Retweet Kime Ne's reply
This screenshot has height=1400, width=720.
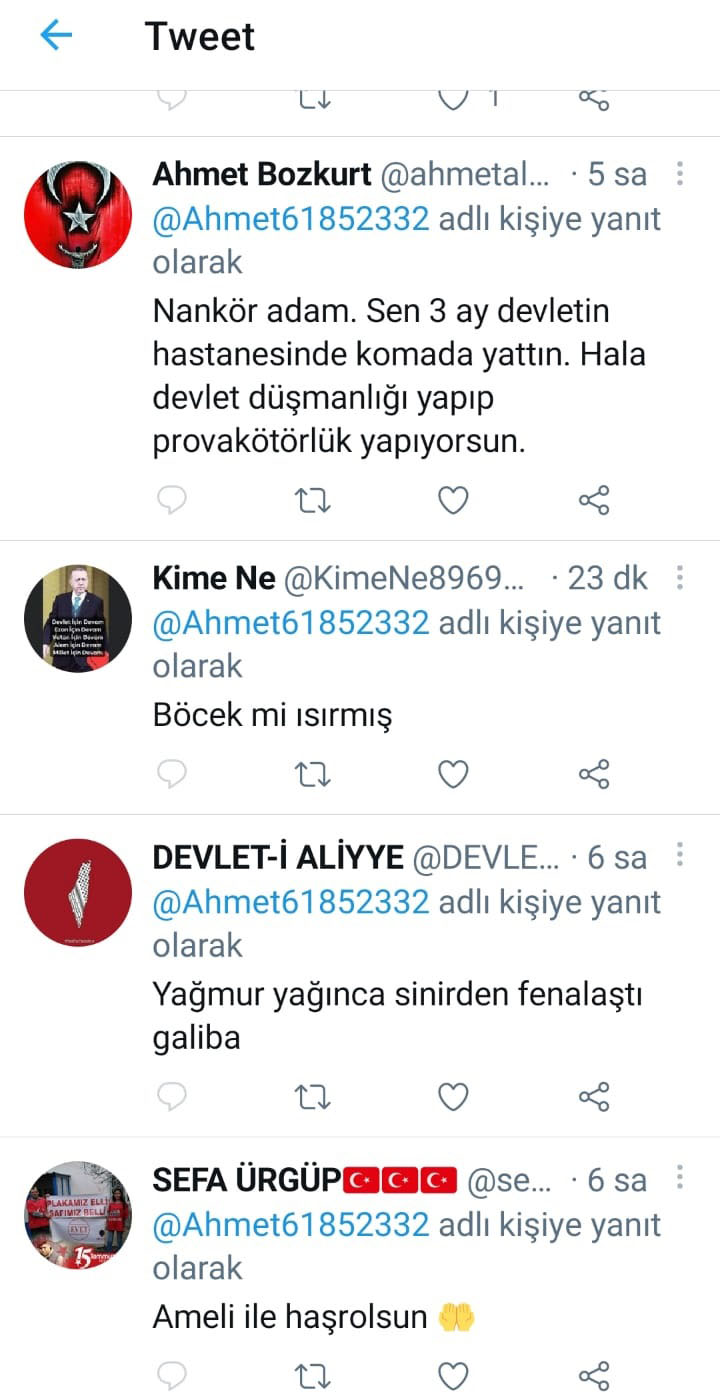[314, 774]
